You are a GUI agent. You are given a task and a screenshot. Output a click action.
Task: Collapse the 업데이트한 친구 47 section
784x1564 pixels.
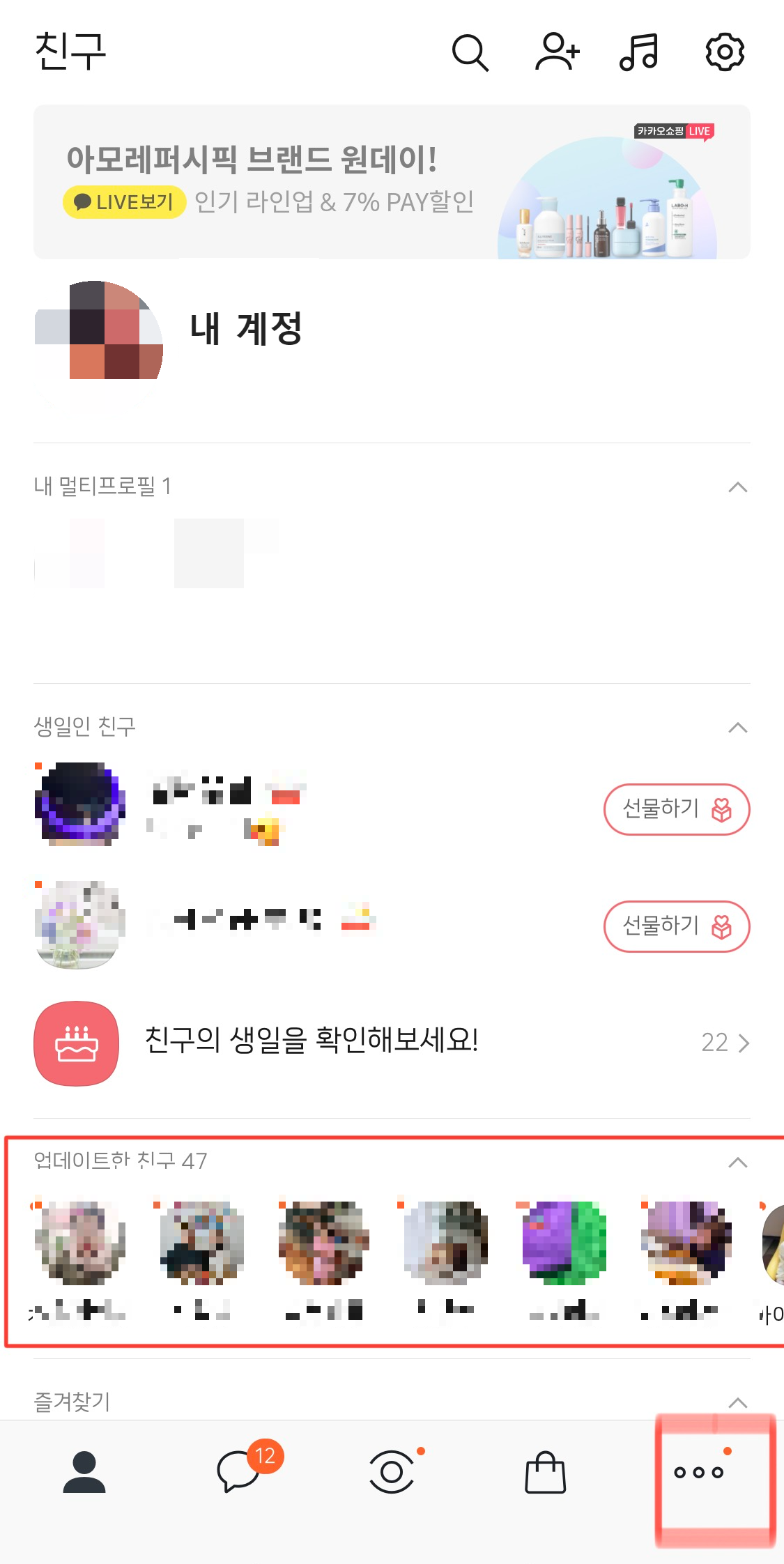(x=738, y=1162)
